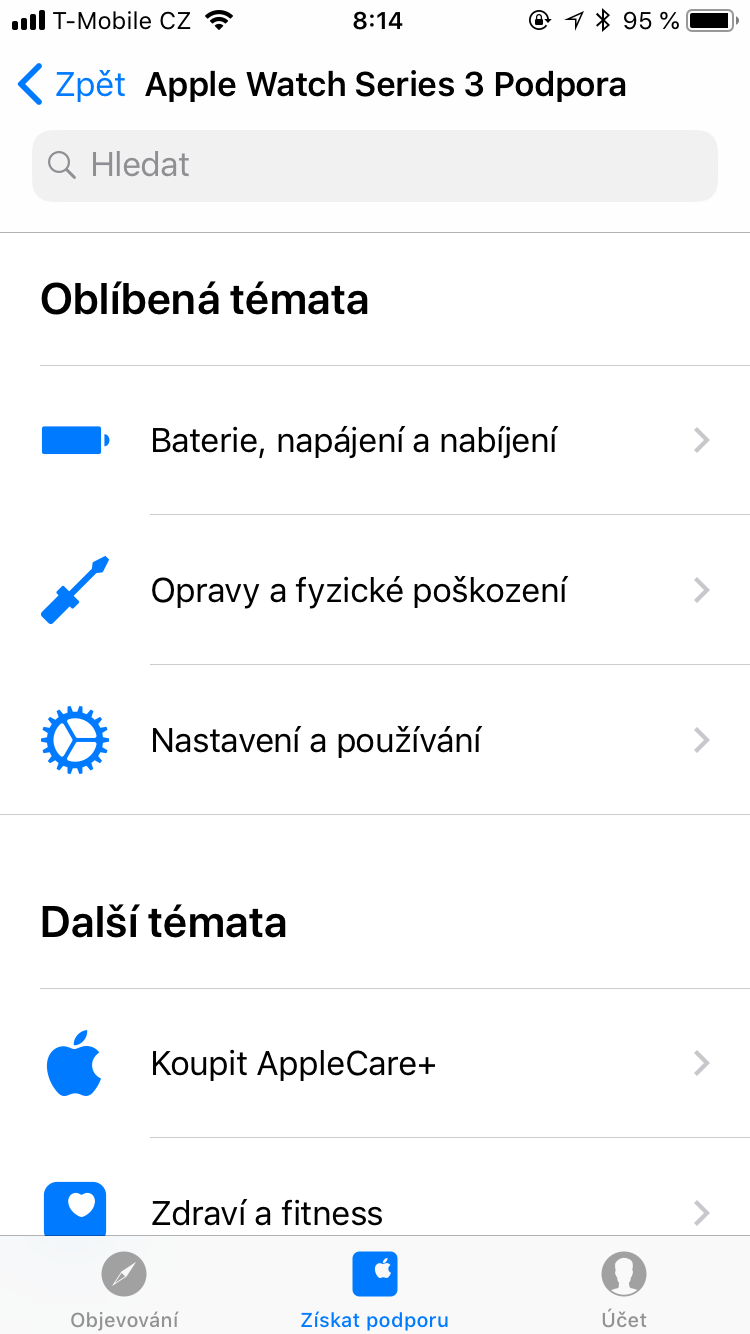Expand the Koupit AppleCare+ row chevron
750x1334 pixels.
(702, 1063)
